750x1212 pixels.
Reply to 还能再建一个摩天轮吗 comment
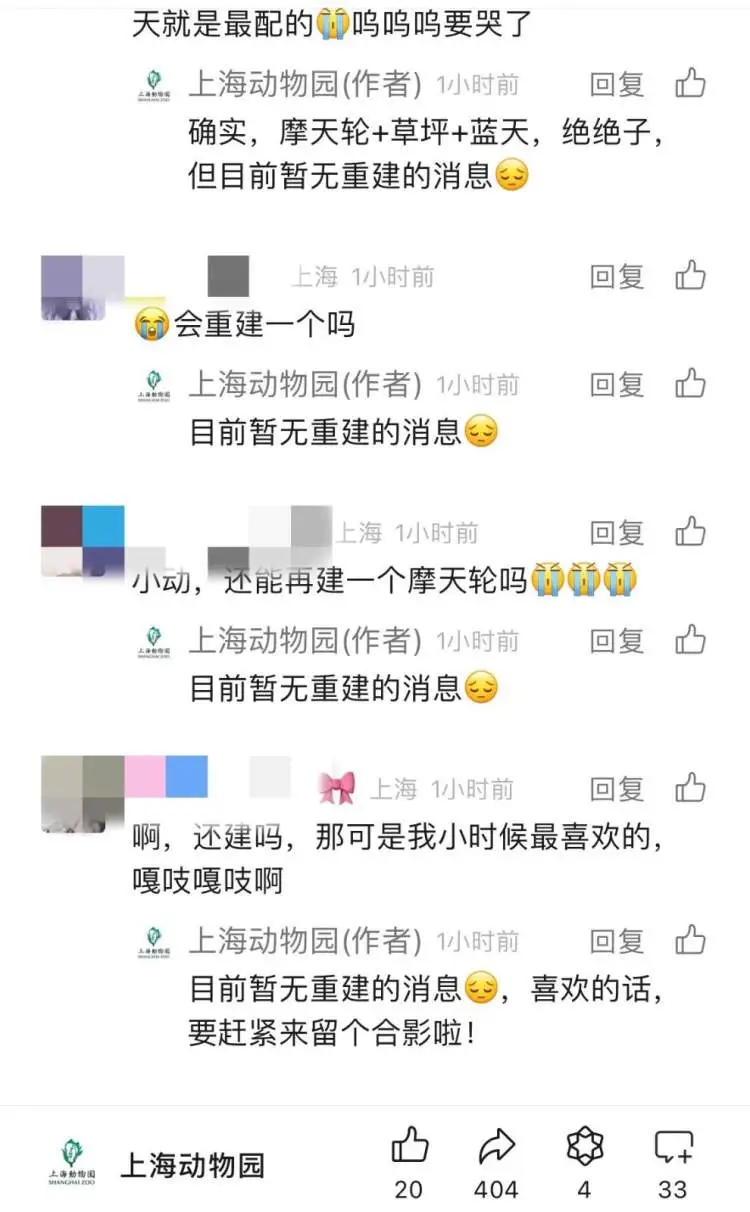point(617,532)
